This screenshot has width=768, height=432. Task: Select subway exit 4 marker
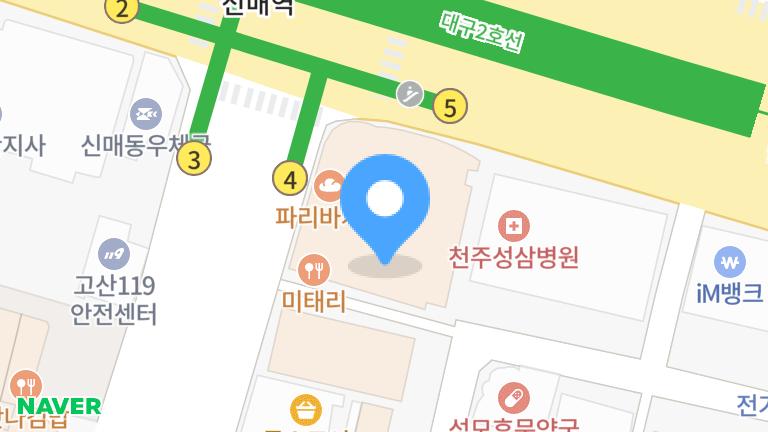(x=290, y=180)
